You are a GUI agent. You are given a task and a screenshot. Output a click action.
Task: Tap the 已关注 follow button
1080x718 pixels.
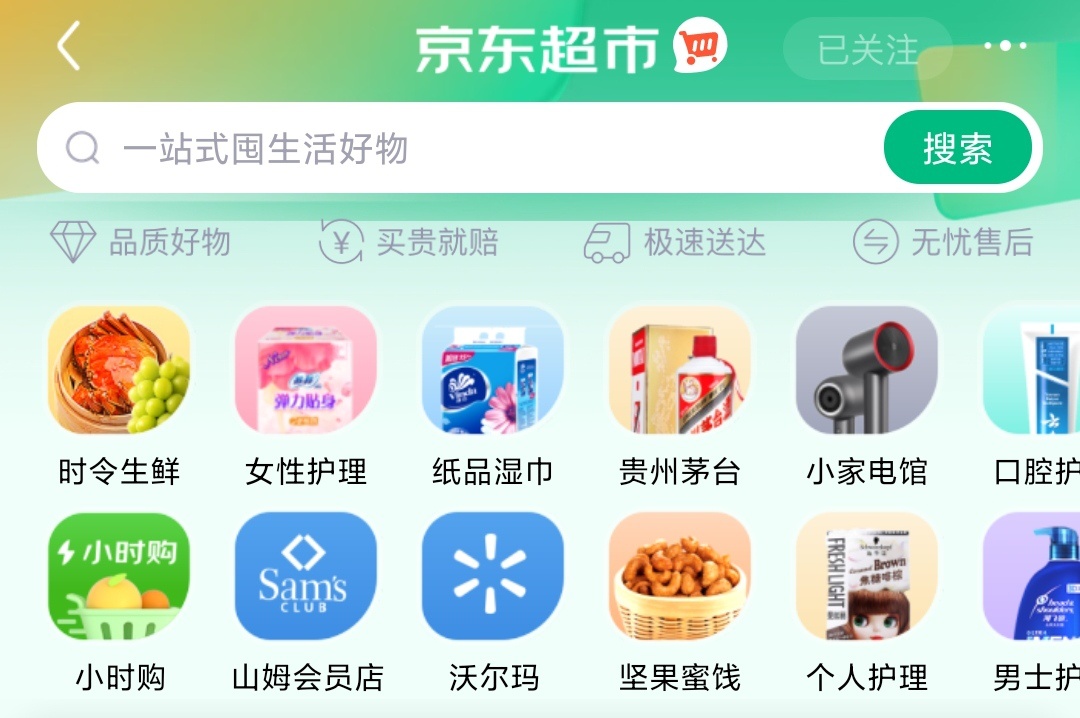click(866, 49)
